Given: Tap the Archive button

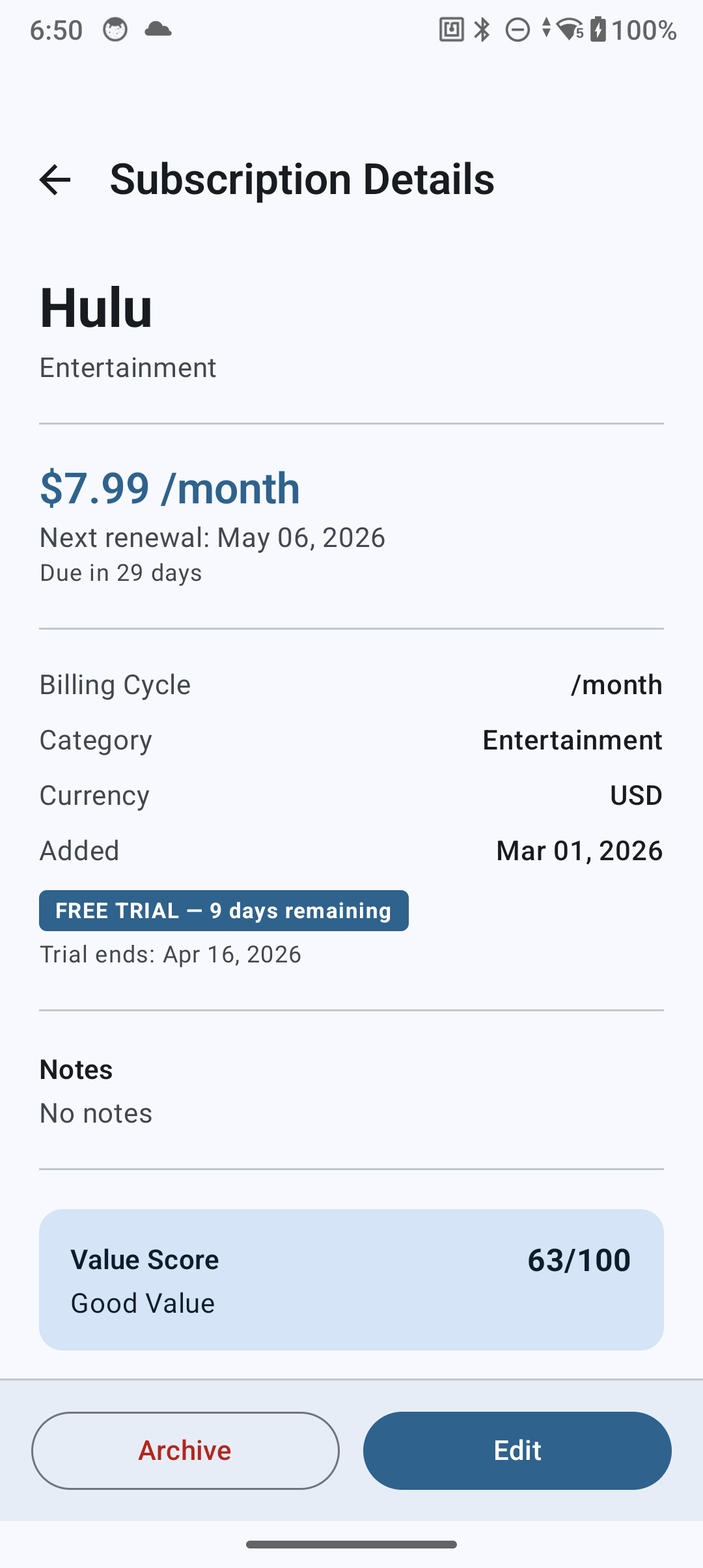Looking at the screenshot, I should 185,1451.
